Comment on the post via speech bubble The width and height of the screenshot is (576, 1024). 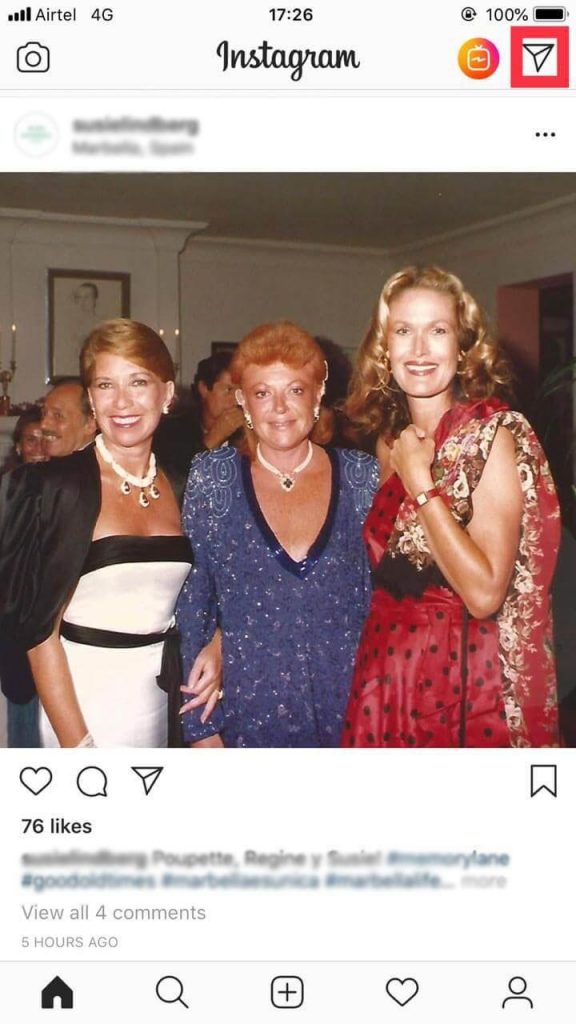[91, 781]
